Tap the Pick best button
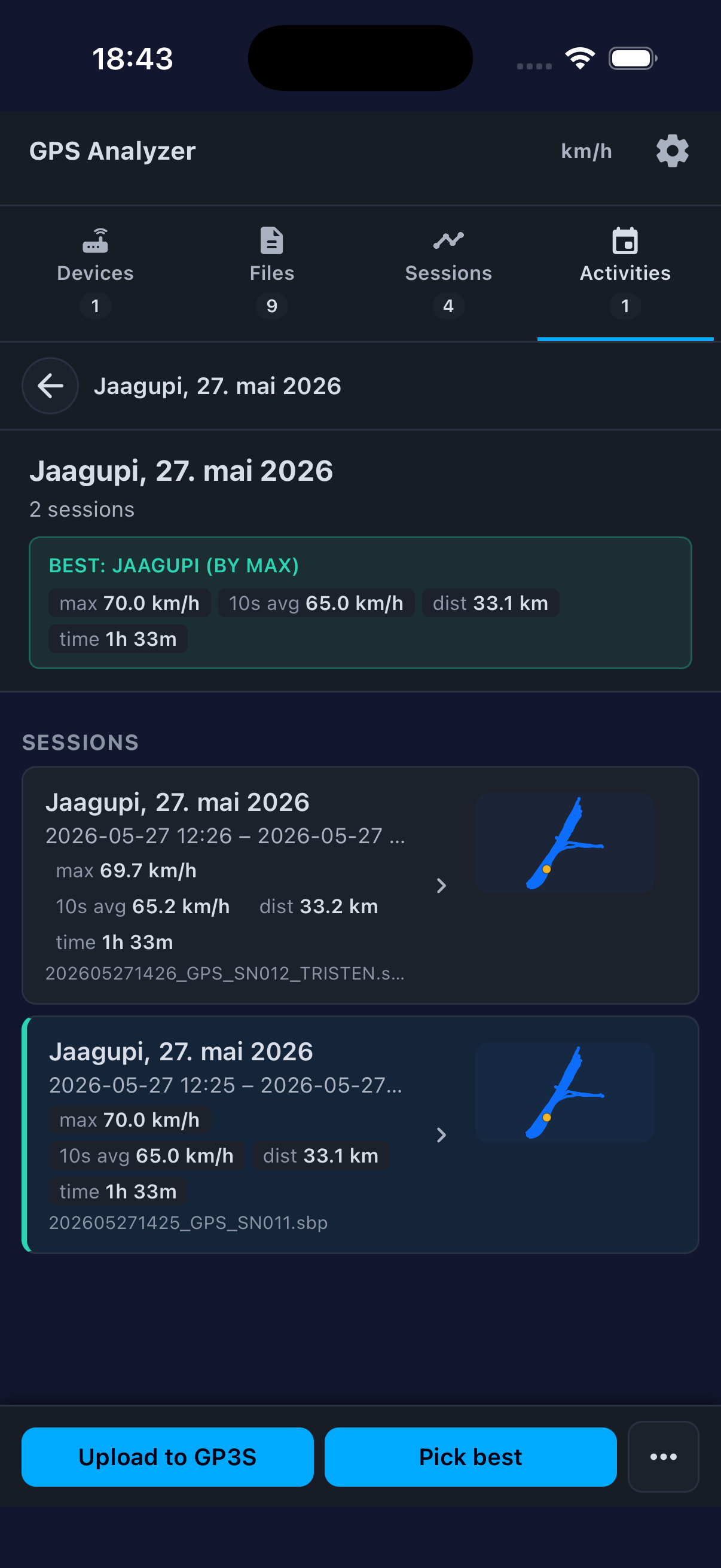 click(x=471, y=1457)
